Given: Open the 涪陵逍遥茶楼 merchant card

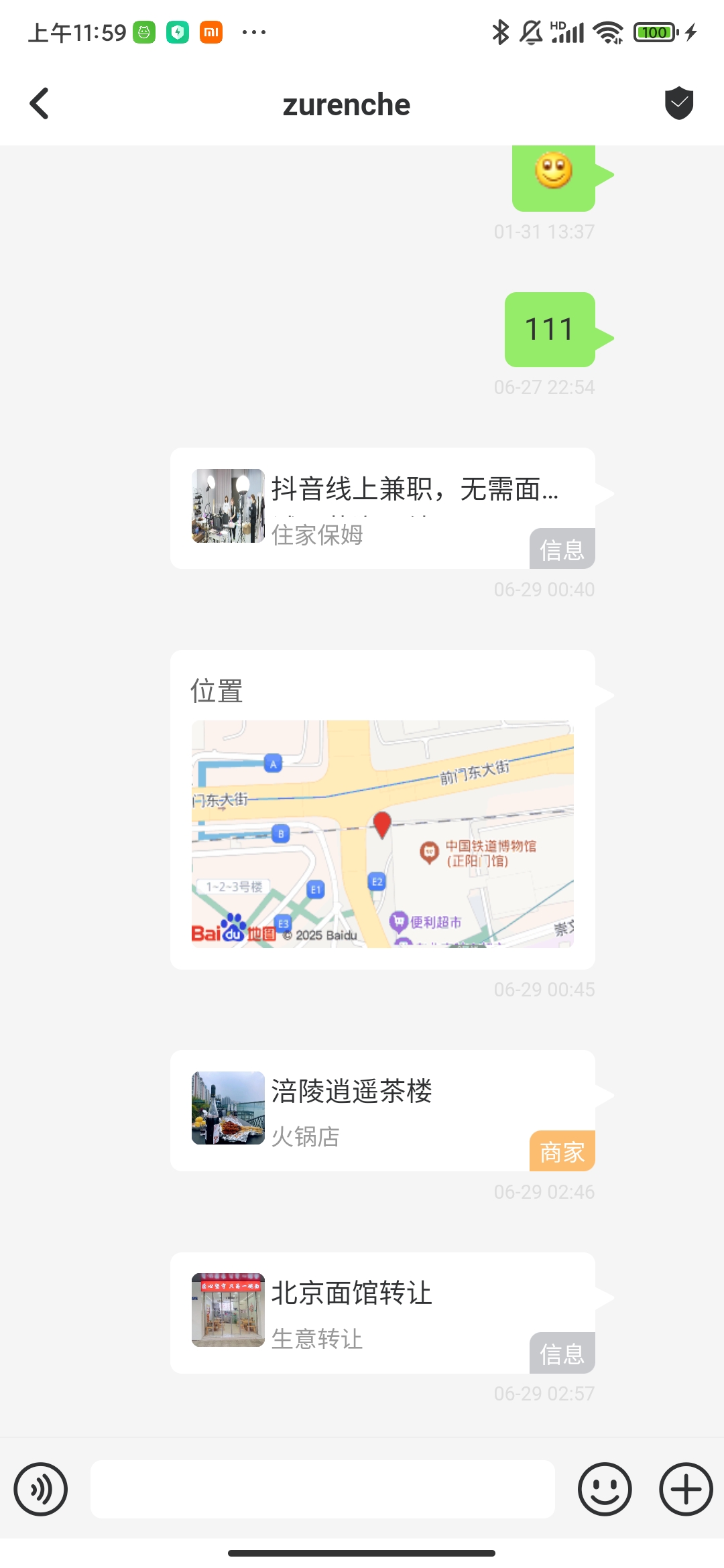Looking at the screenshot, I should (383, 1110).
